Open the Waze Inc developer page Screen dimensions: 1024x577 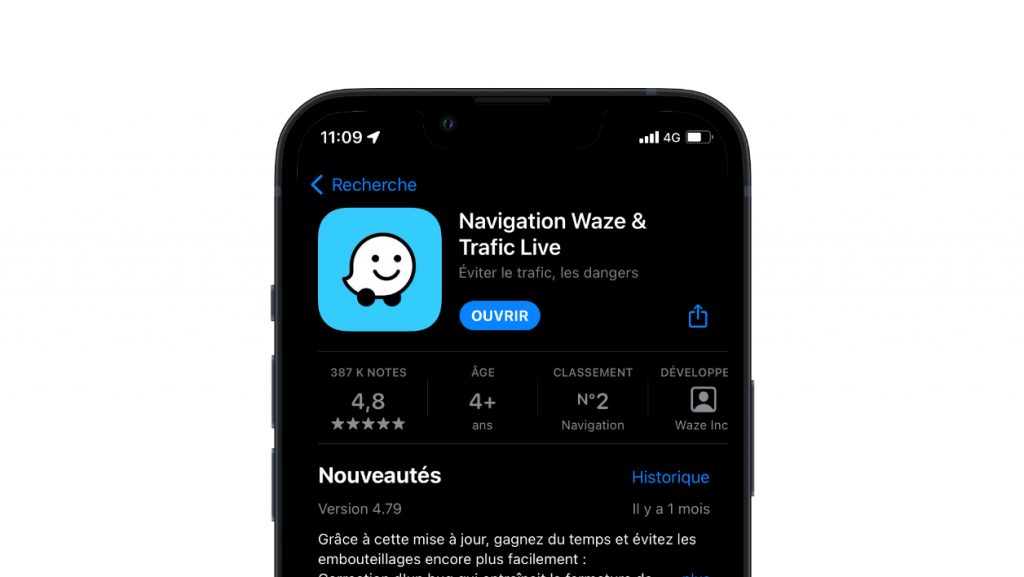[702, 401]
